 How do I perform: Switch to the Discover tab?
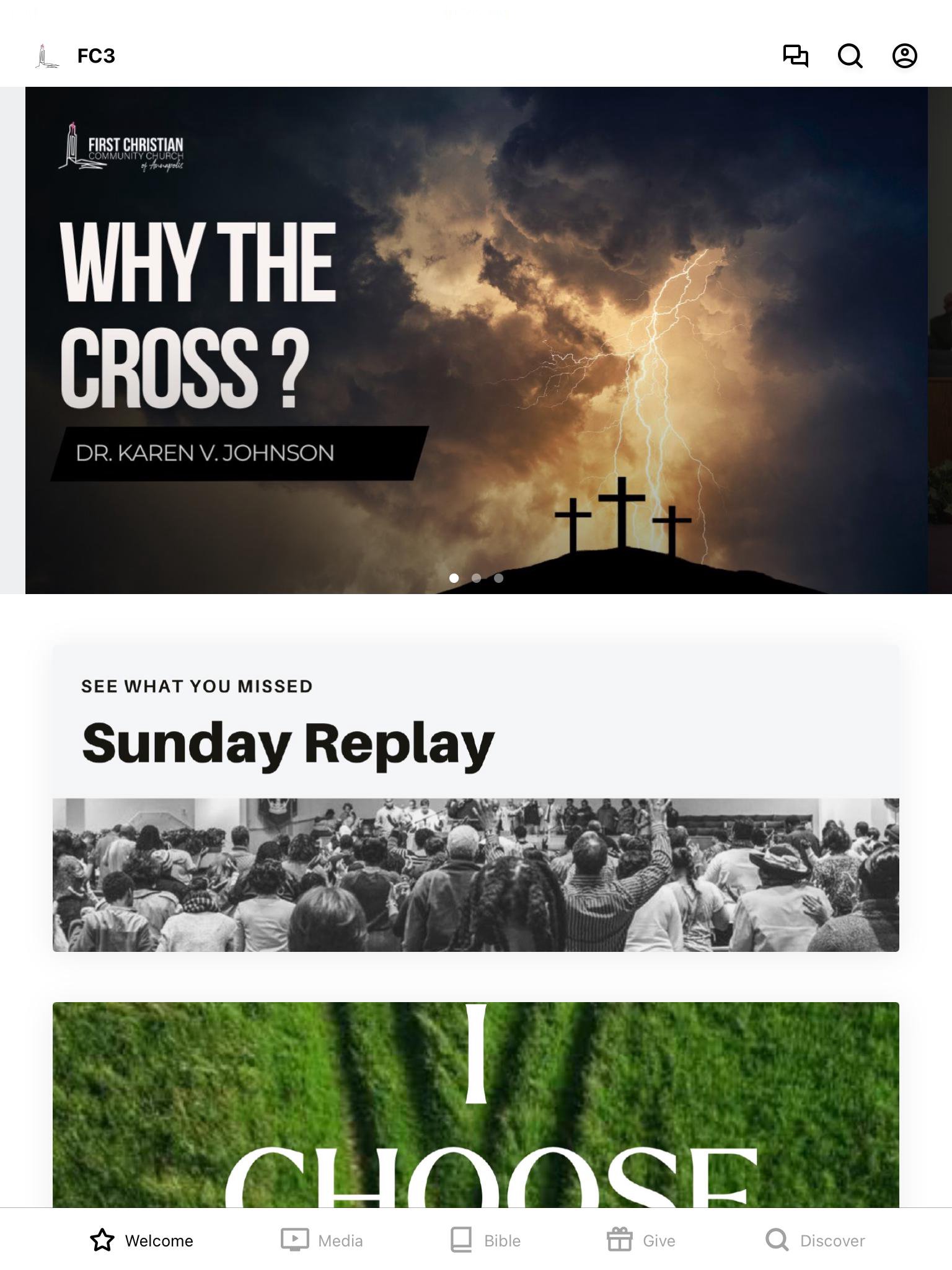pos(815,1240)
